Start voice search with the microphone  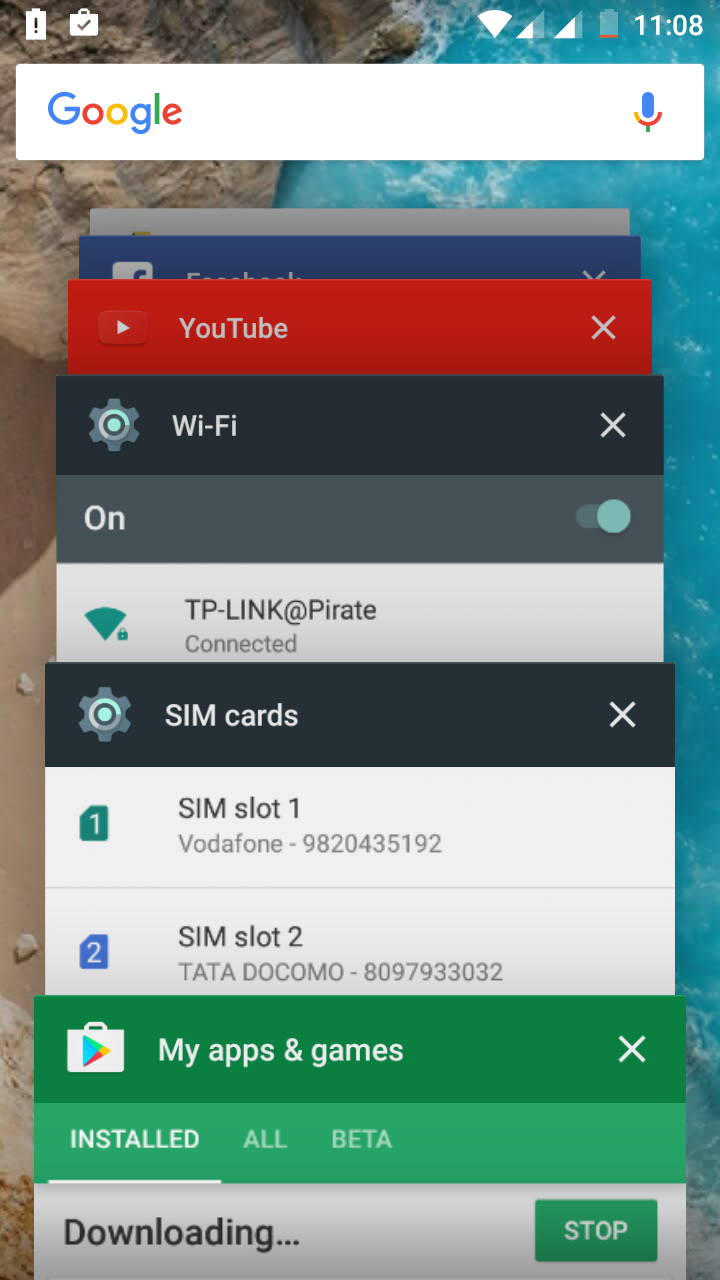tap(648, 112)
